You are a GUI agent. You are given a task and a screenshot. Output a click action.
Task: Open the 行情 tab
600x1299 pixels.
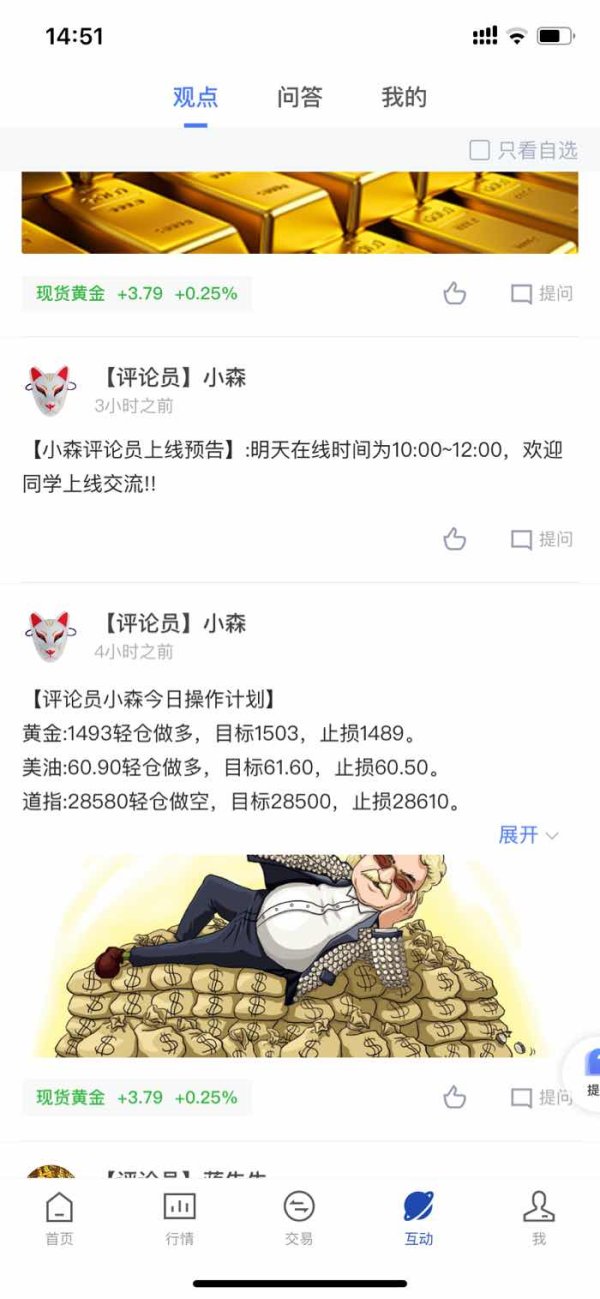pos(180,1218)
